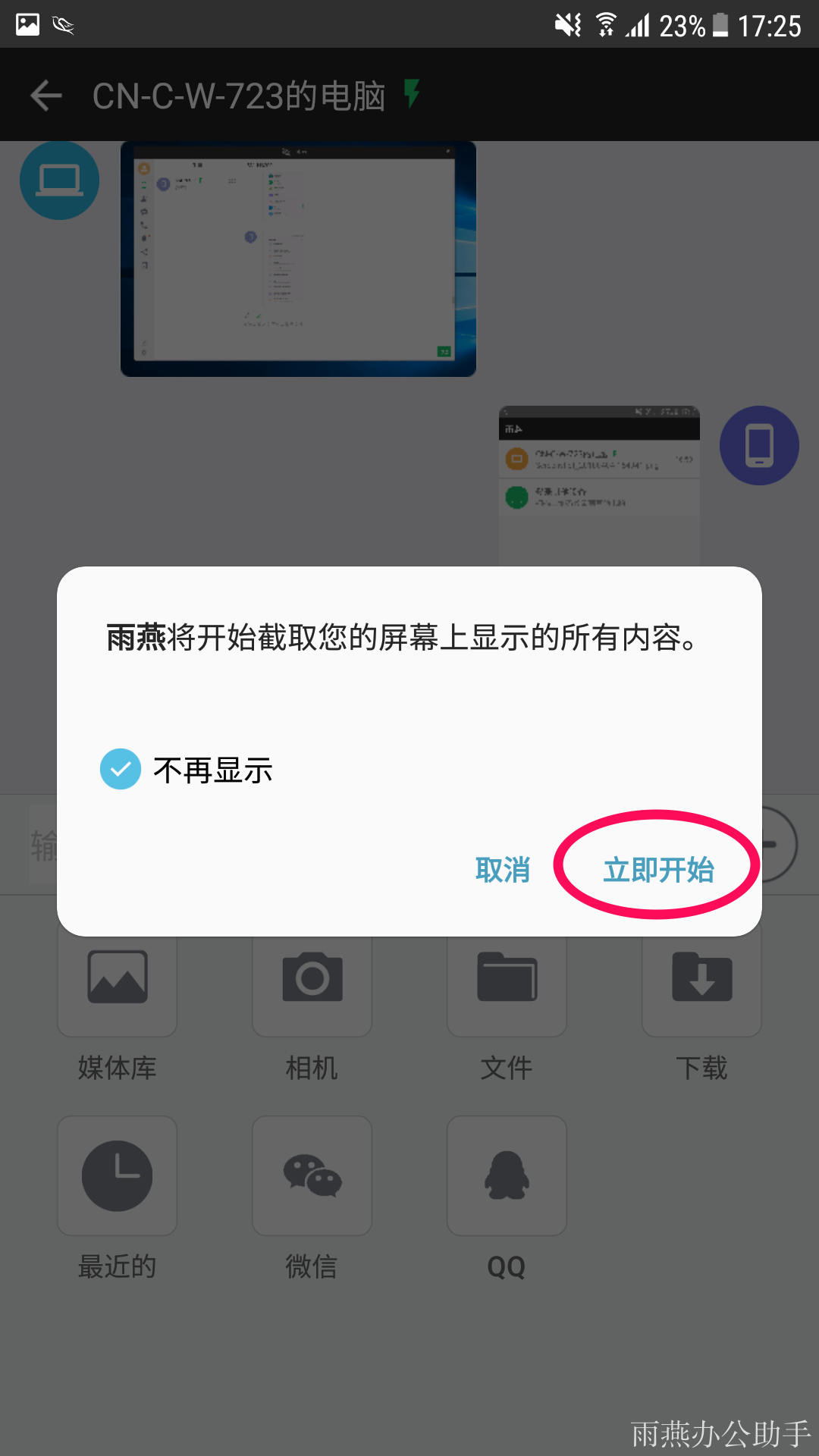Uncheck the 不再显示 checkbox
The height and width of the screenshot is (1456, 819).
pyautogui.click(x=121, y=769)
